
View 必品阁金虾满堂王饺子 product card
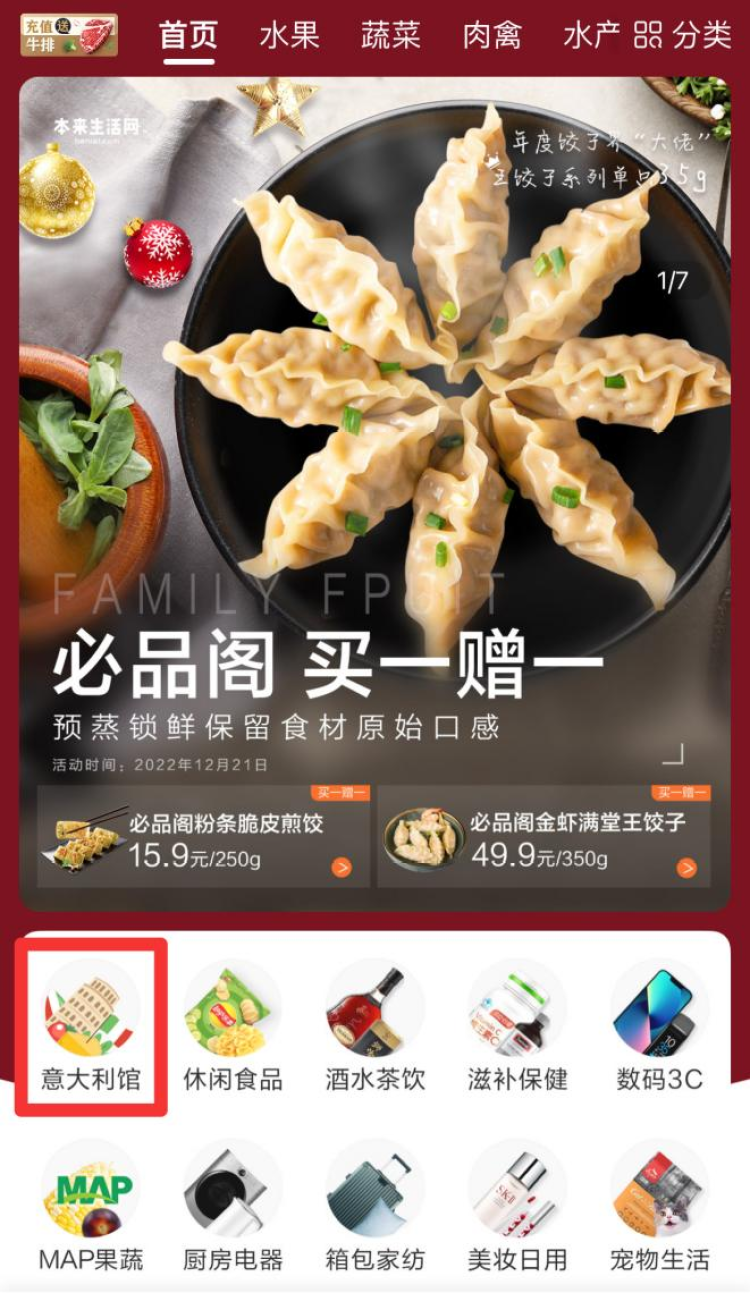544,836
